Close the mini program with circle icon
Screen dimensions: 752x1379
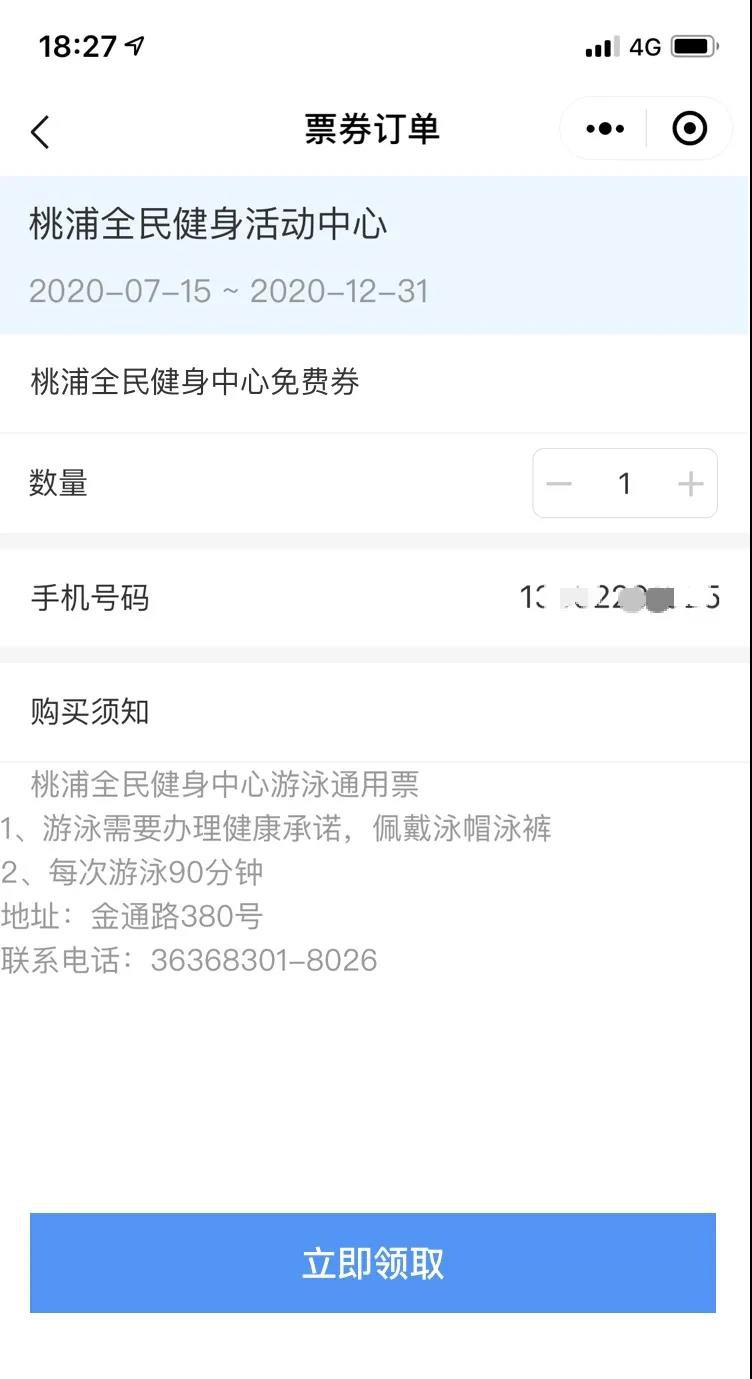690,129
